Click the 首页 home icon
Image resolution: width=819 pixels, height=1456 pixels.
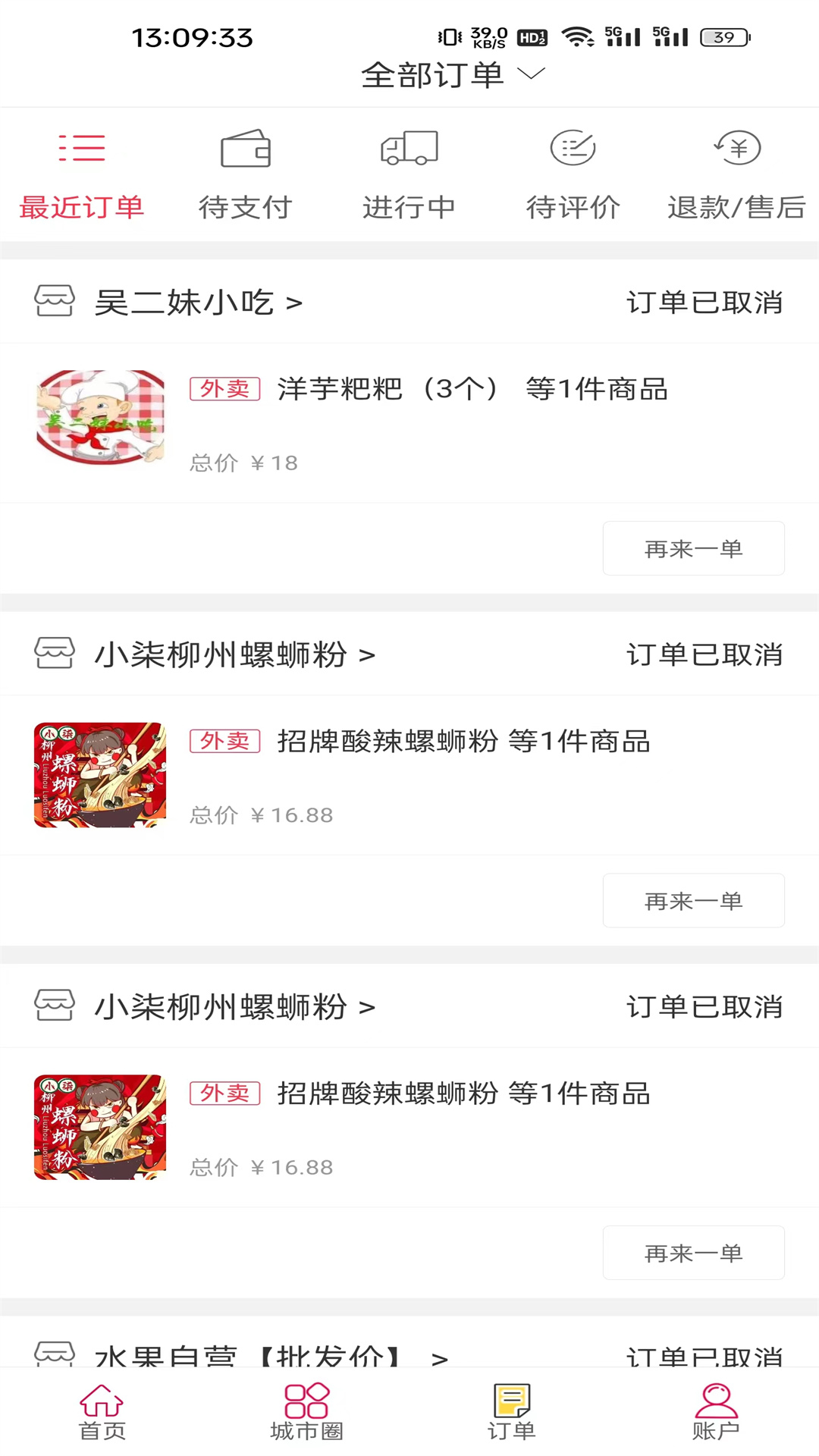pyautogui.click(x=102, y=1408)
